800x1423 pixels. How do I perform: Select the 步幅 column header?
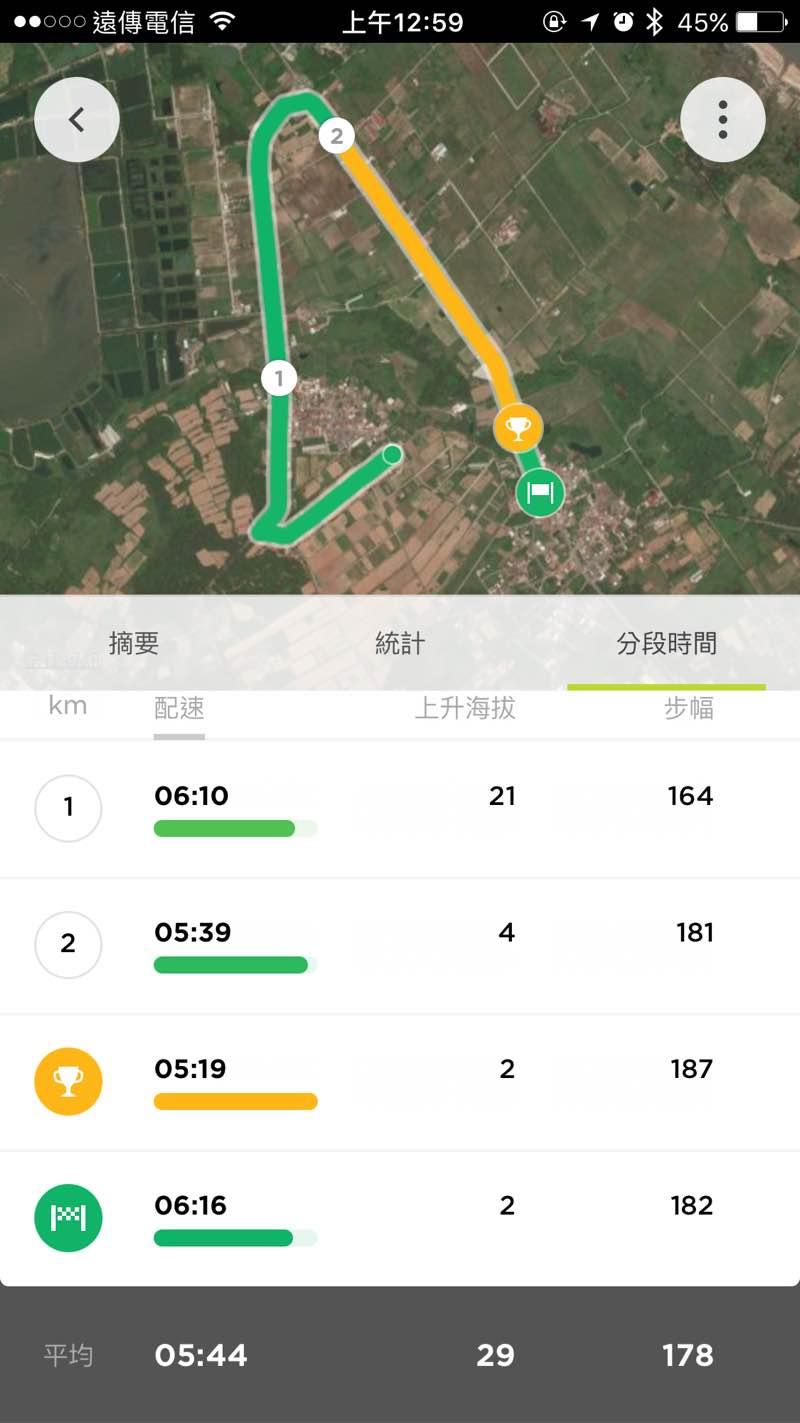pos(689,709)
